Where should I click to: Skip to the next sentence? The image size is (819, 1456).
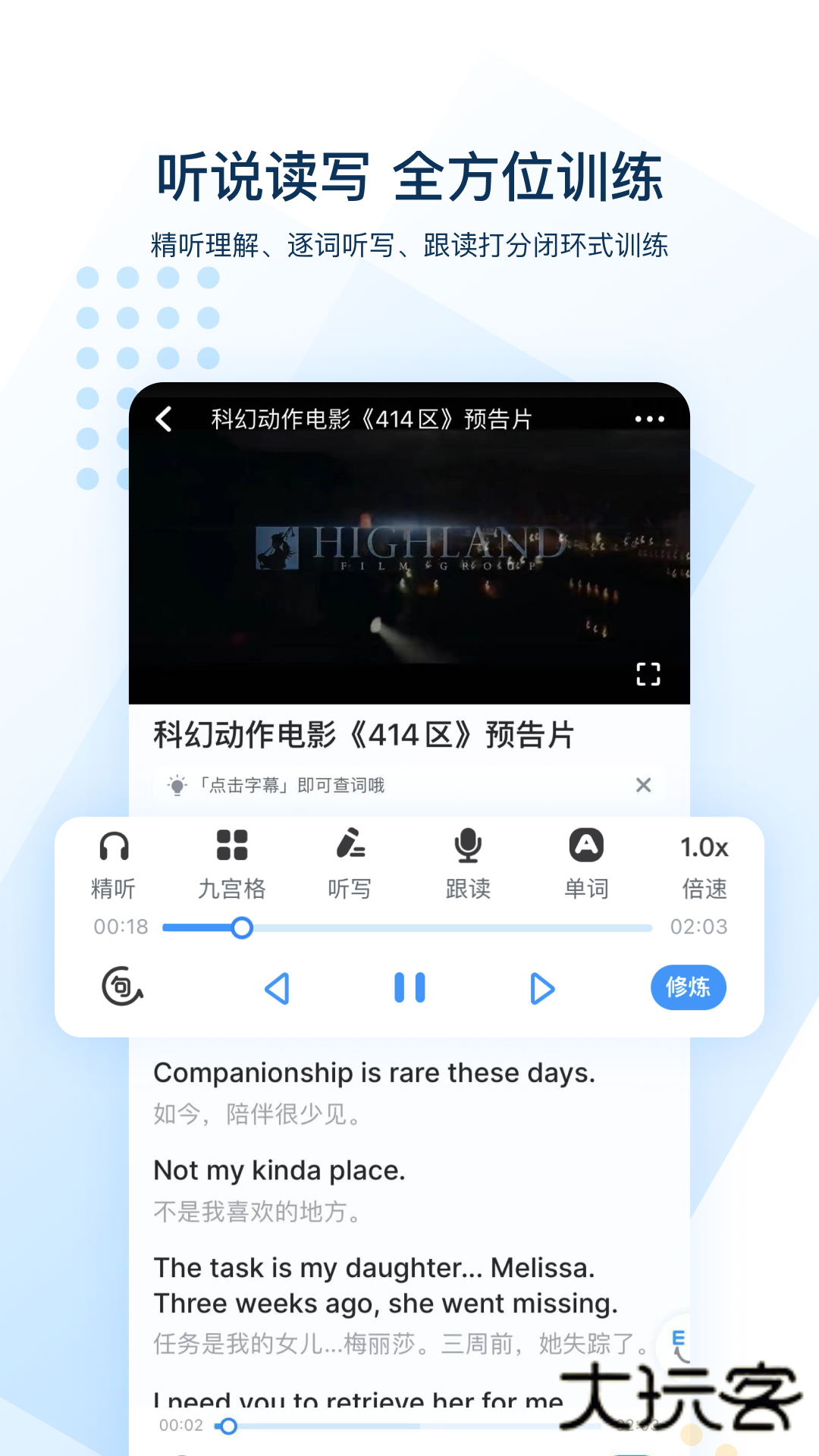541,987
